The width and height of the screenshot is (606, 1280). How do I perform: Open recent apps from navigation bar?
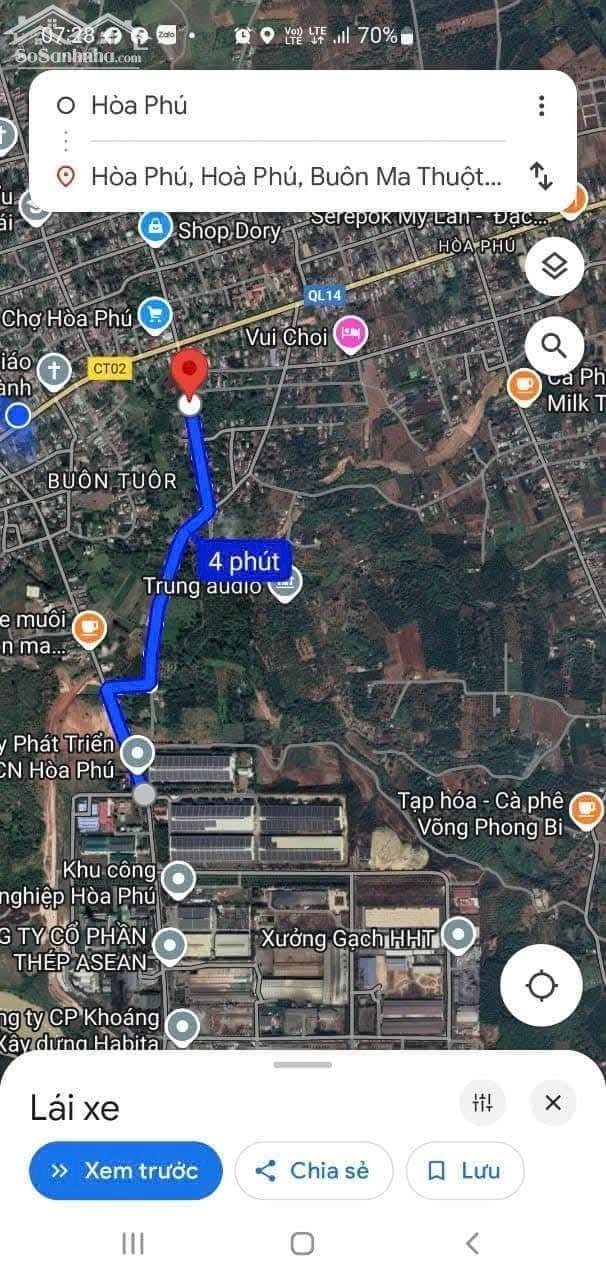[x=132, y=1243]
